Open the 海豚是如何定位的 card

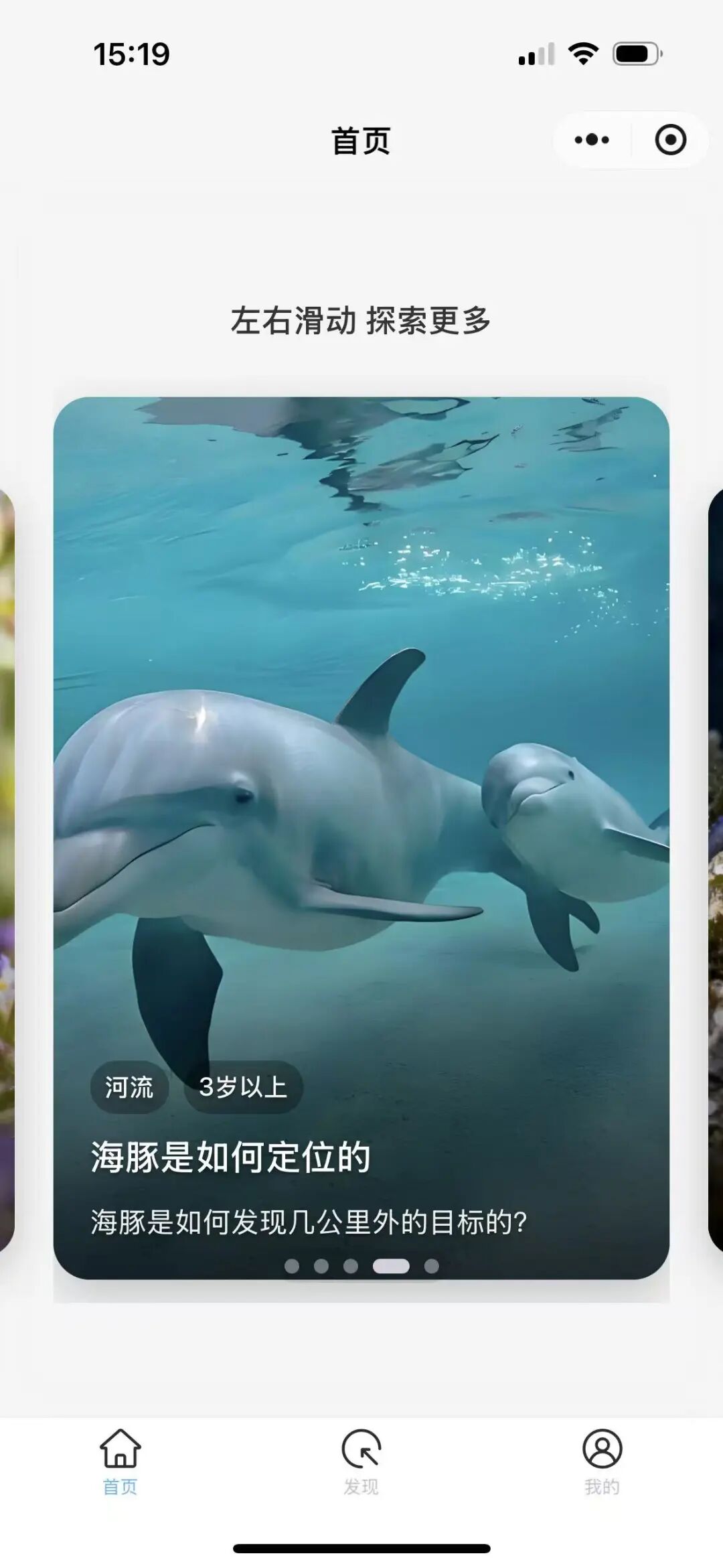(x=361, y=838)
